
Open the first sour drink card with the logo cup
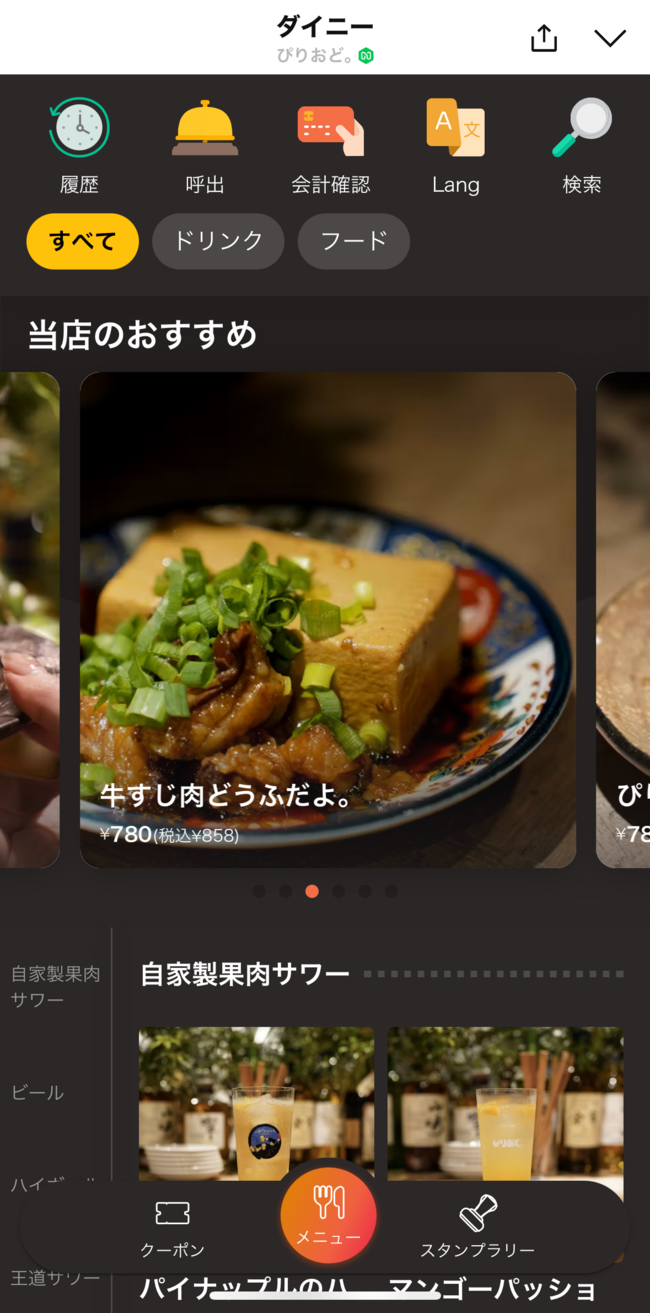(256, 1100)
